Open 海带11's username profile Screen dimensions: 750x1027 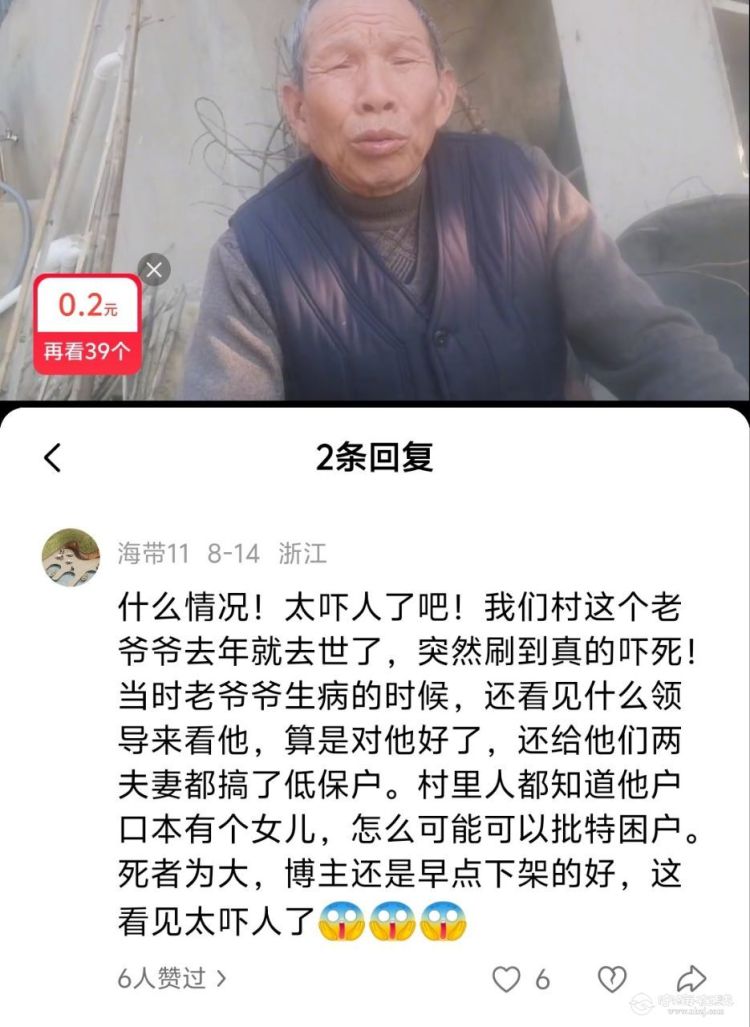pos(152,553)
